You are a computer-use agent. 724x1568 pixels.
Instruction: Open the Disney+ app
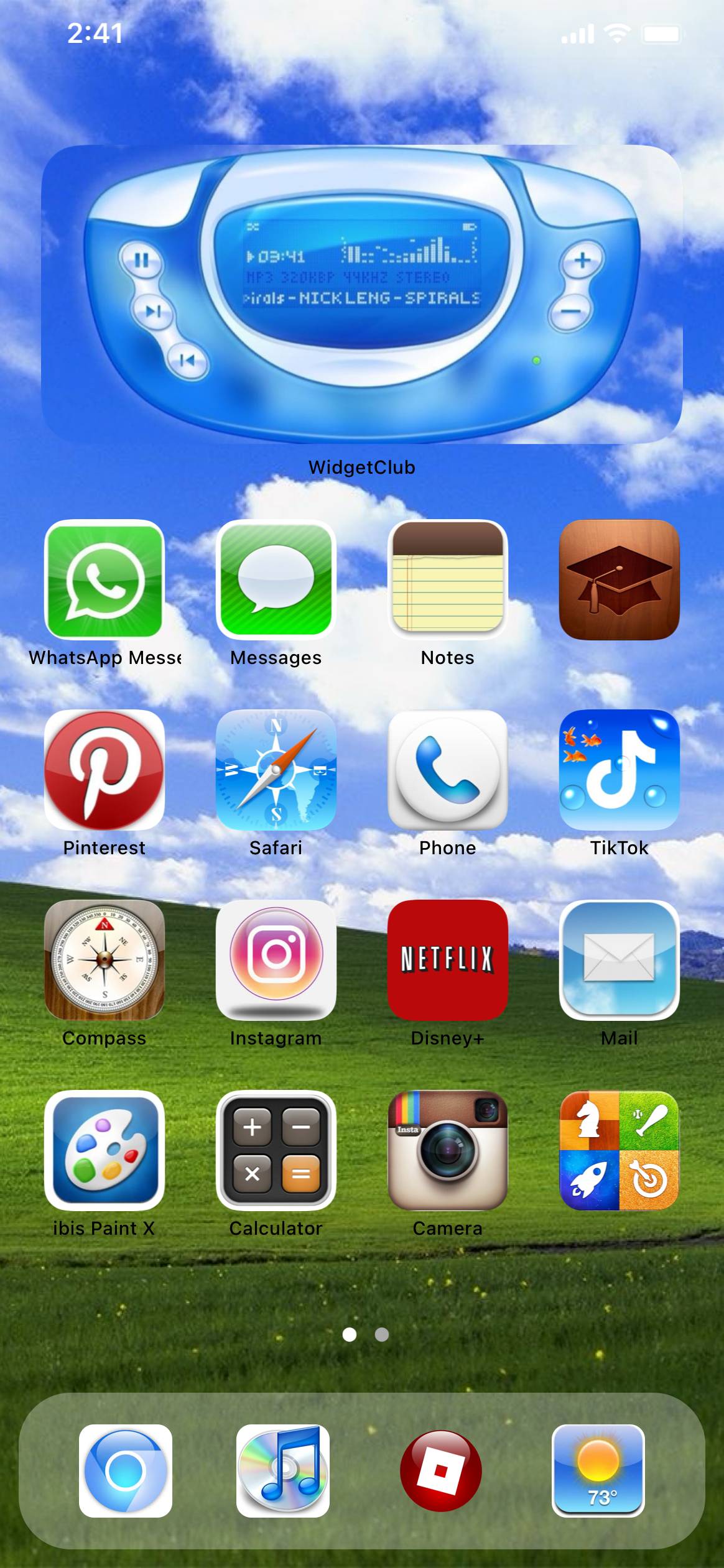pos(447,960)
